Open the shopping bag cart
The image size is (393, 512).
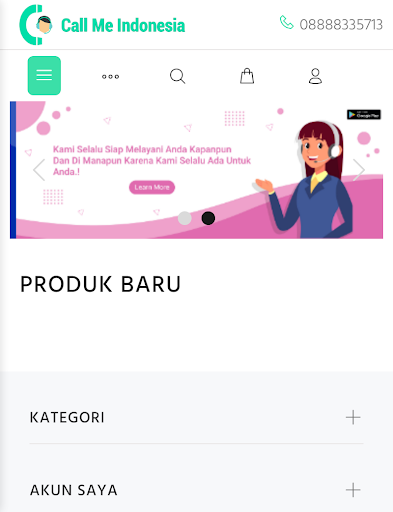[x=247, y=76]
